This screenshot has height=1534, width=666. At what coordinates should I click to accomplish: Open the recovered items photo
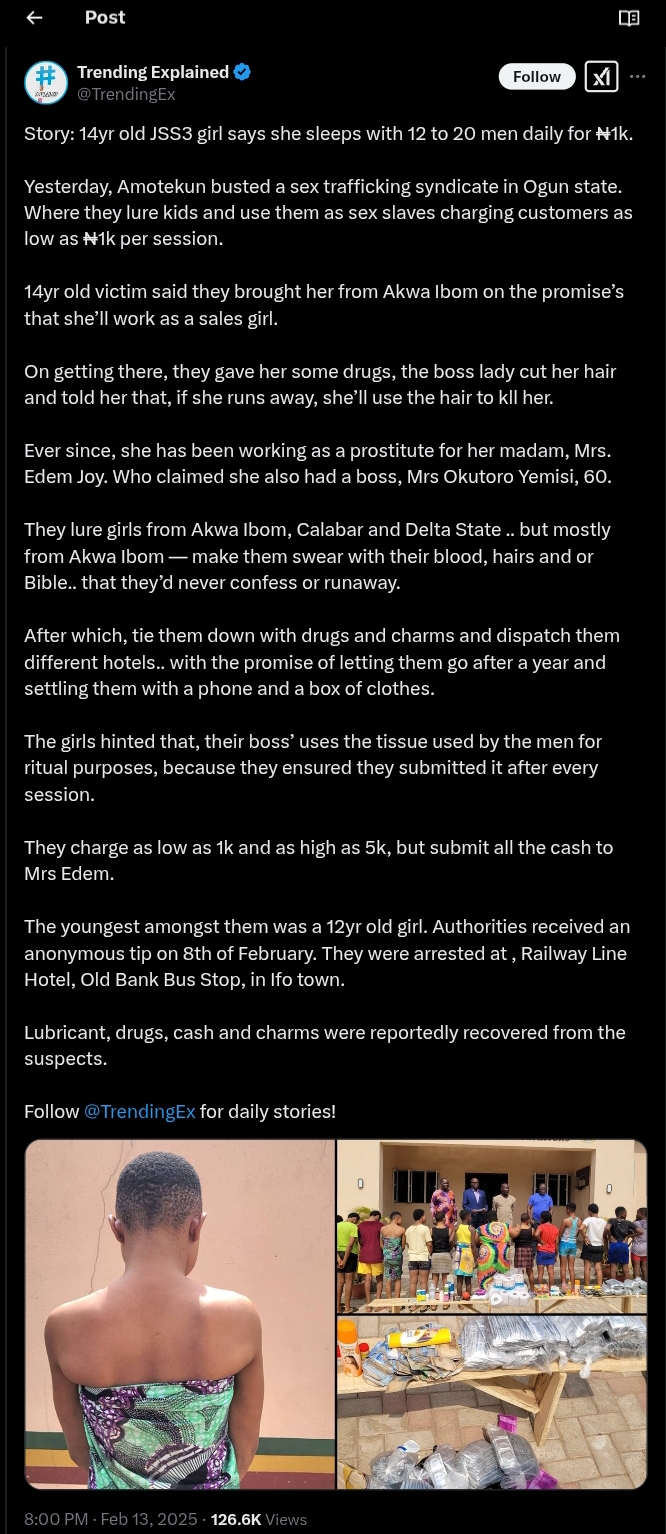pyautogui.click(x=492, y=1403)
